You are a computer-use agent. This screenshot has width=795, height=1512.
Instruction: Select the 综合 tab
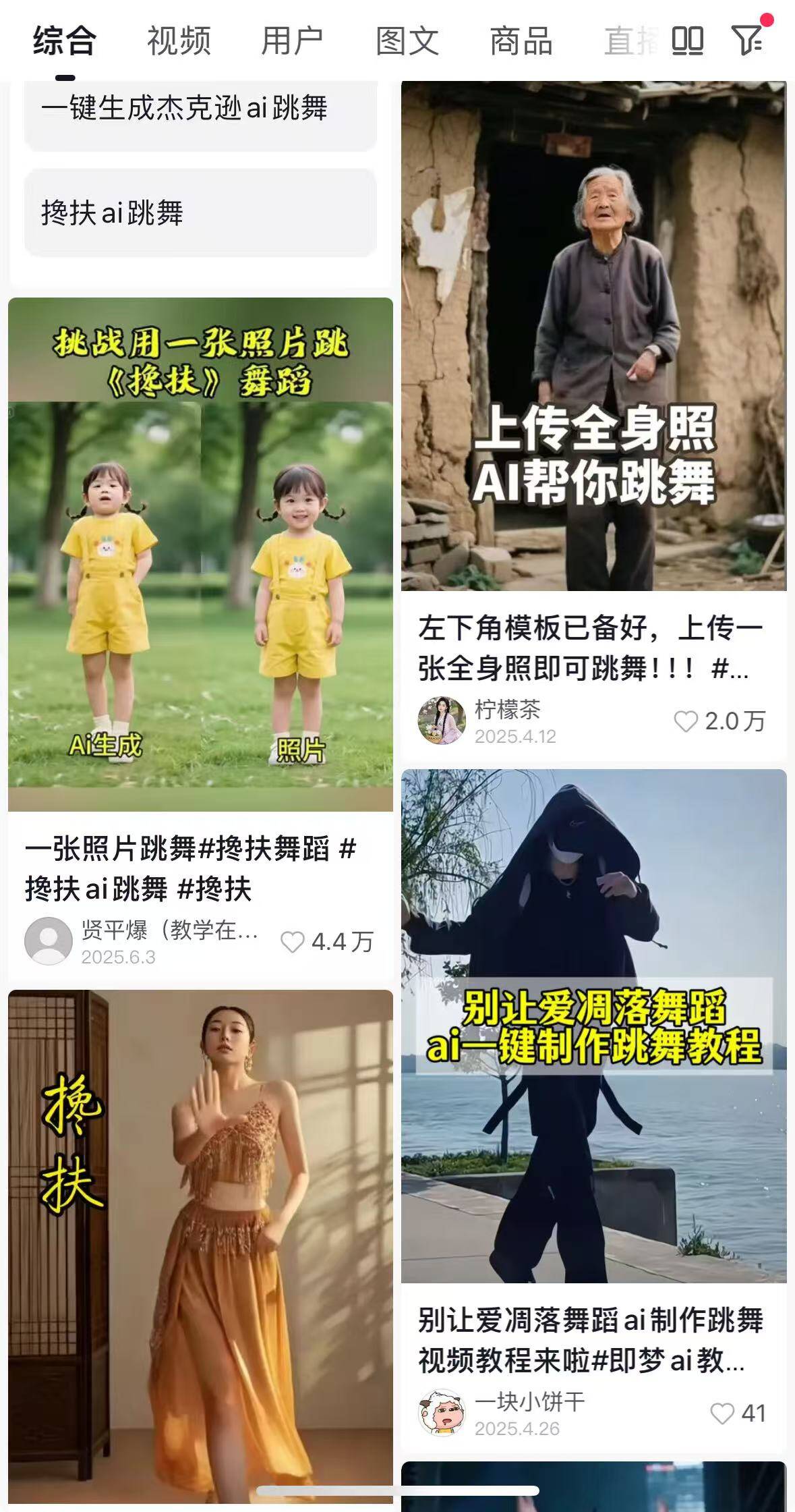[65, 41]
